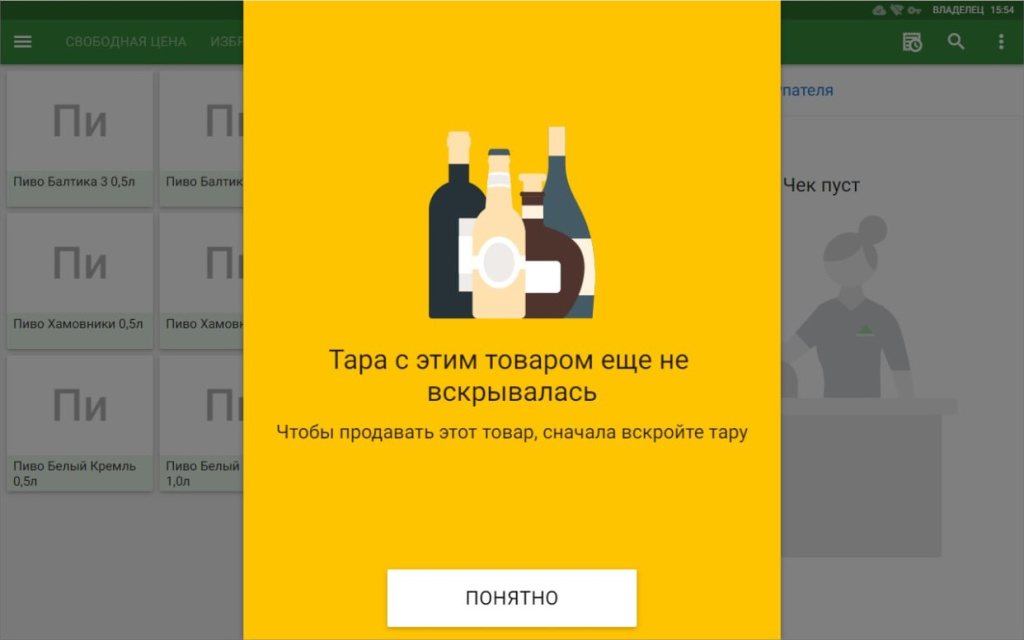Screen dimensions: 1024x640
Task: Dismiss the dialog with ПОНЯТНО
Action: point(511,598)
